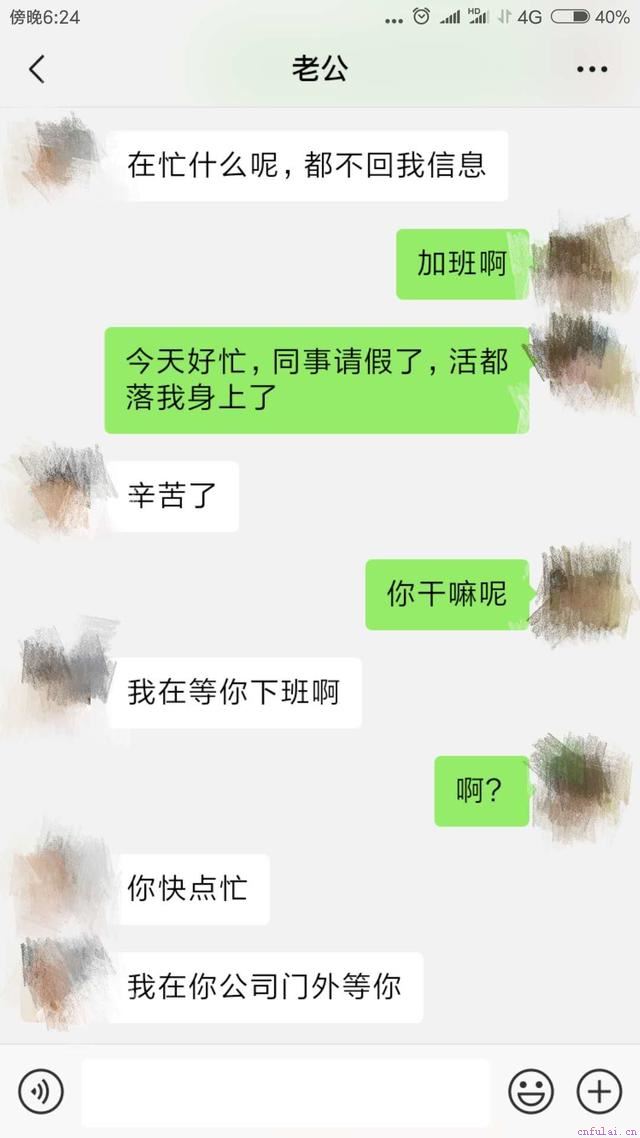The image size is (640, 1138).
Task: Go back from the 老公 chat
Action: (x=37, y=69)
